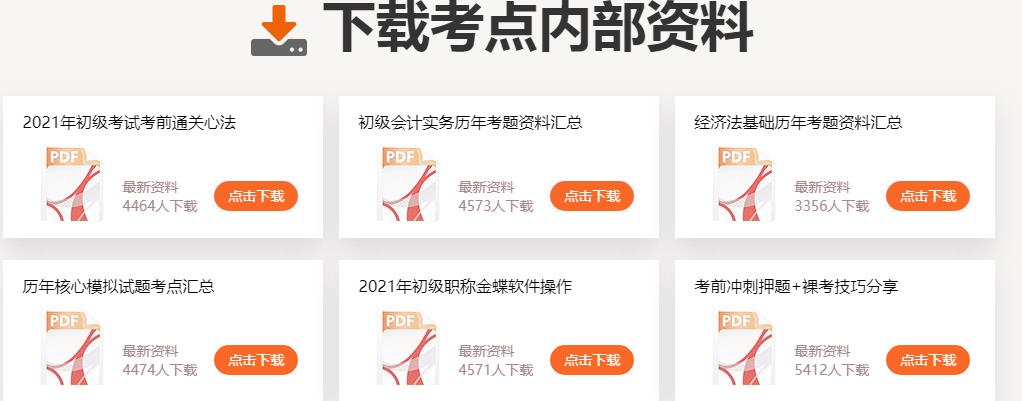
Task: Download 2021年初级考试考前通关心法
Action: (256, 196)
